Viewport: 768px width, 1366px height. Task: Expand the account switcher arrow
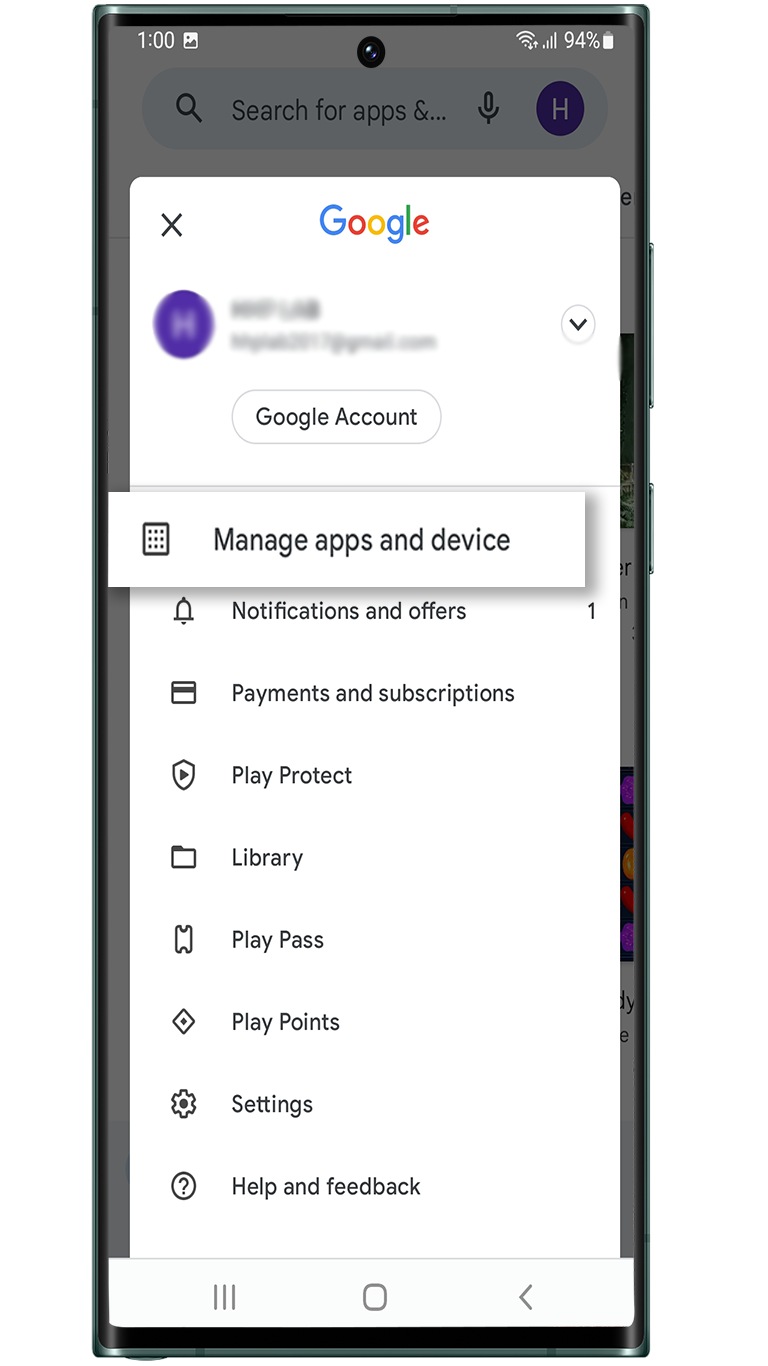577,325
